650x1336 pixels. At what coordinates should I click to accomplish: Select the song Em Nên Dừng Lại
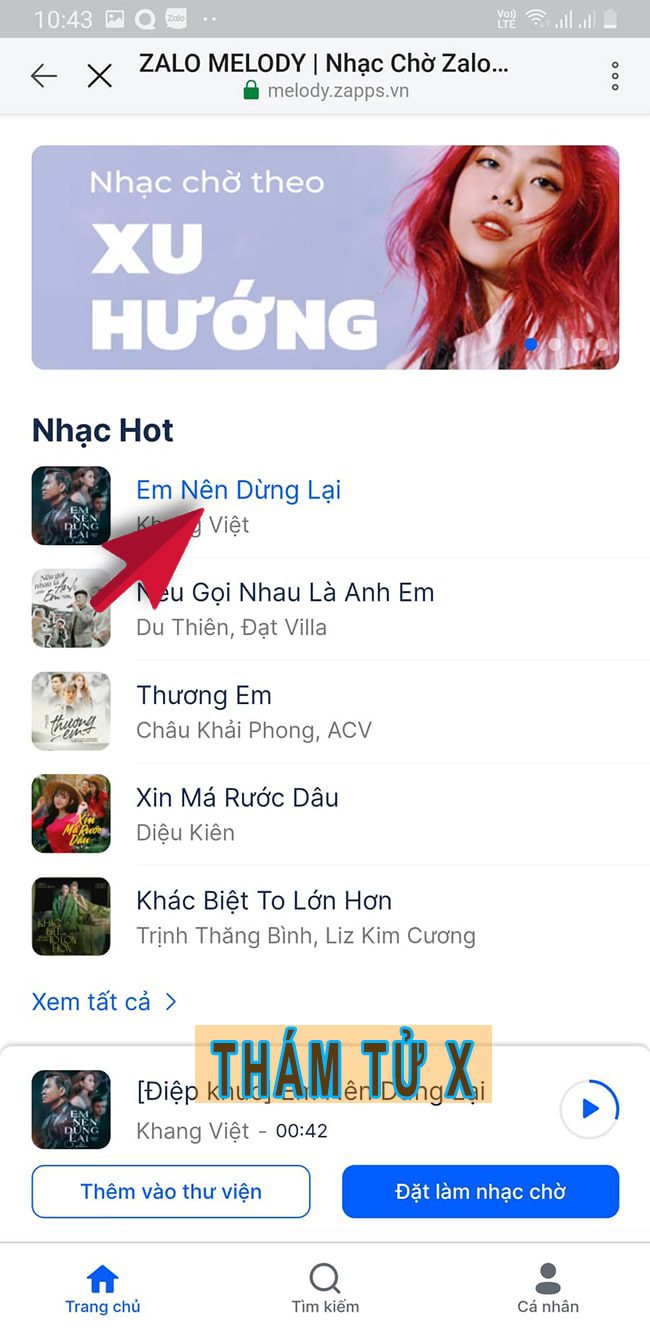coord(238,491)
